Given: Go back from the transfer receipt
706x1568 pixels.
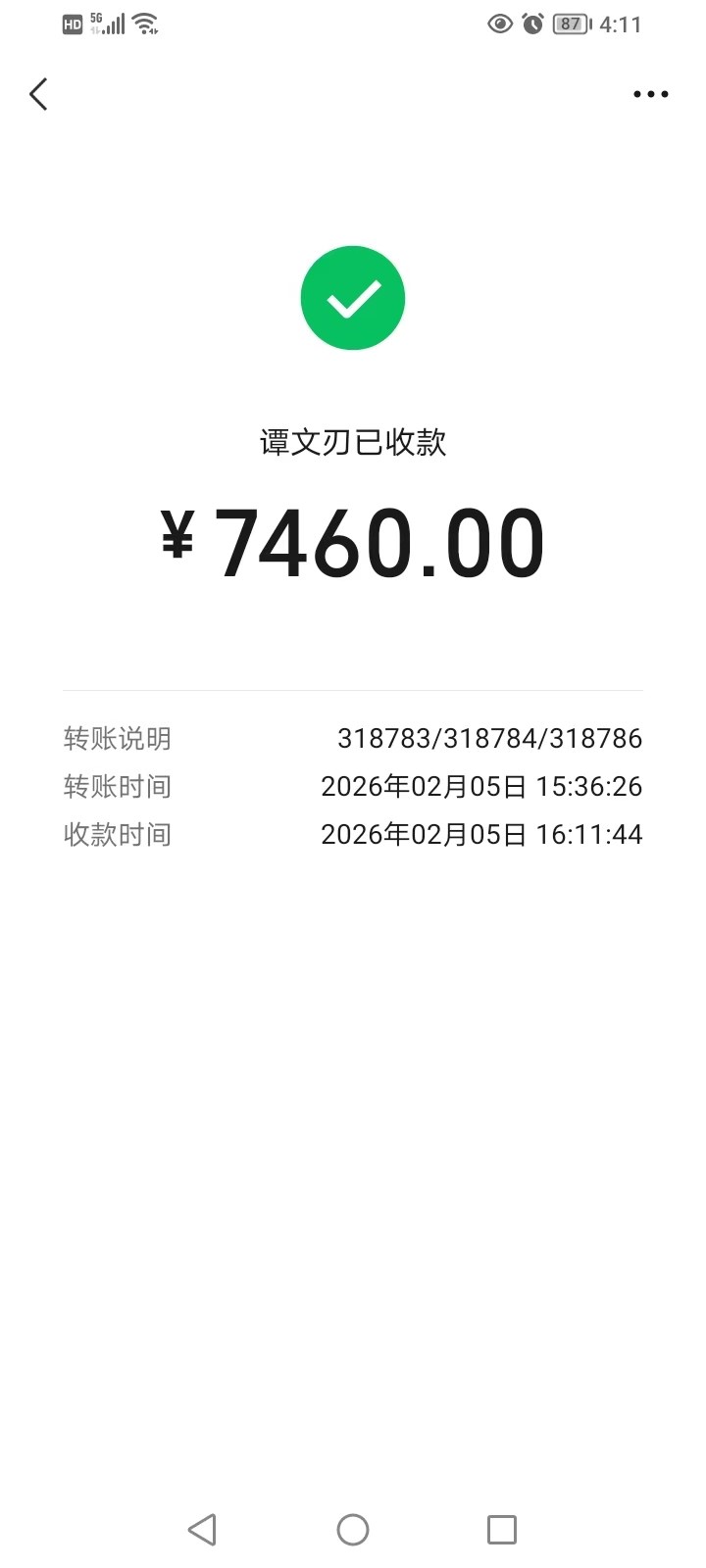Looking at the screenshot, I should tap(38, 94).
